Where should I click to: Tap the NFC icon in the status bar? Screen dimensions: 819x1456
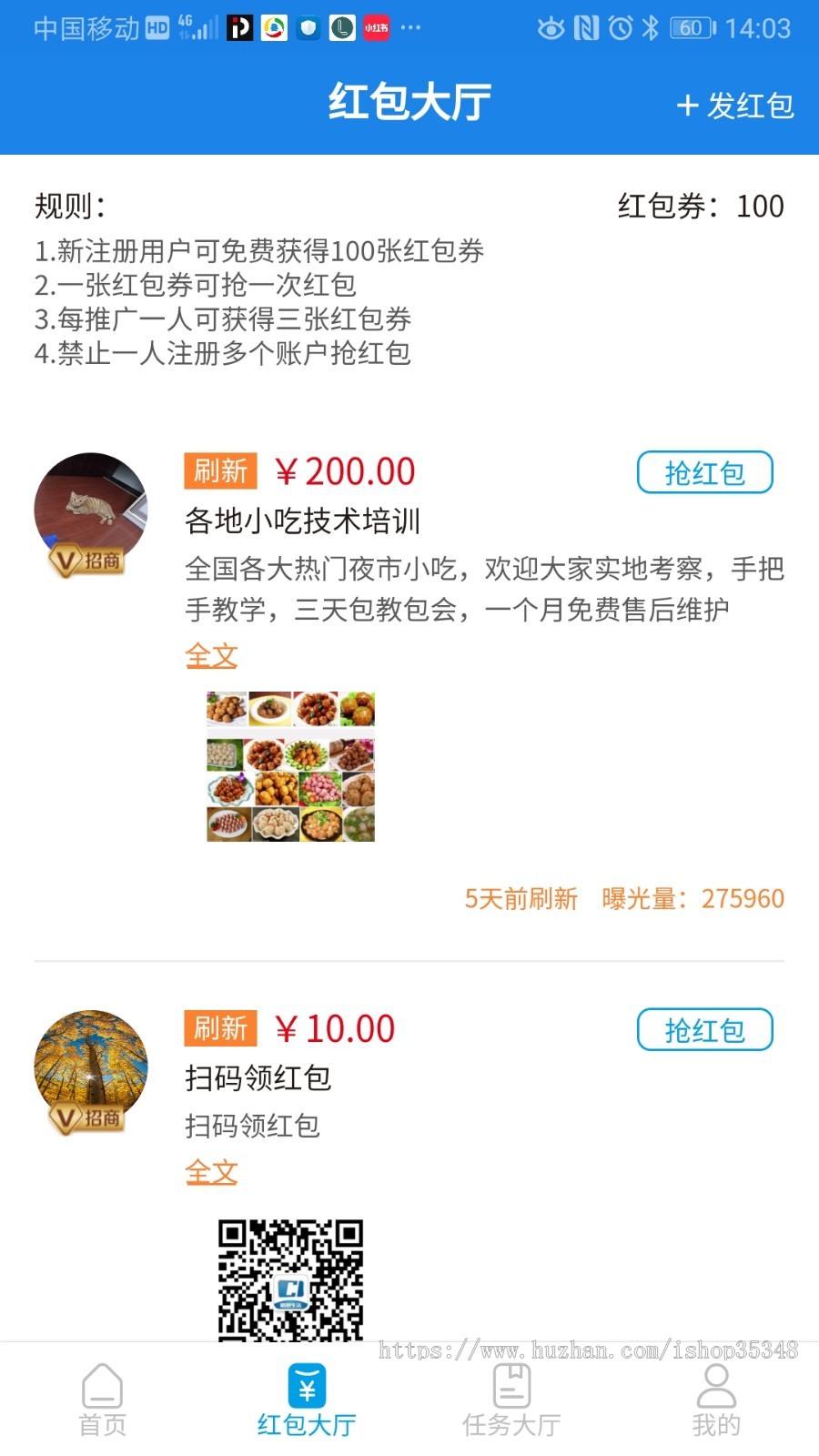[586, 27]
